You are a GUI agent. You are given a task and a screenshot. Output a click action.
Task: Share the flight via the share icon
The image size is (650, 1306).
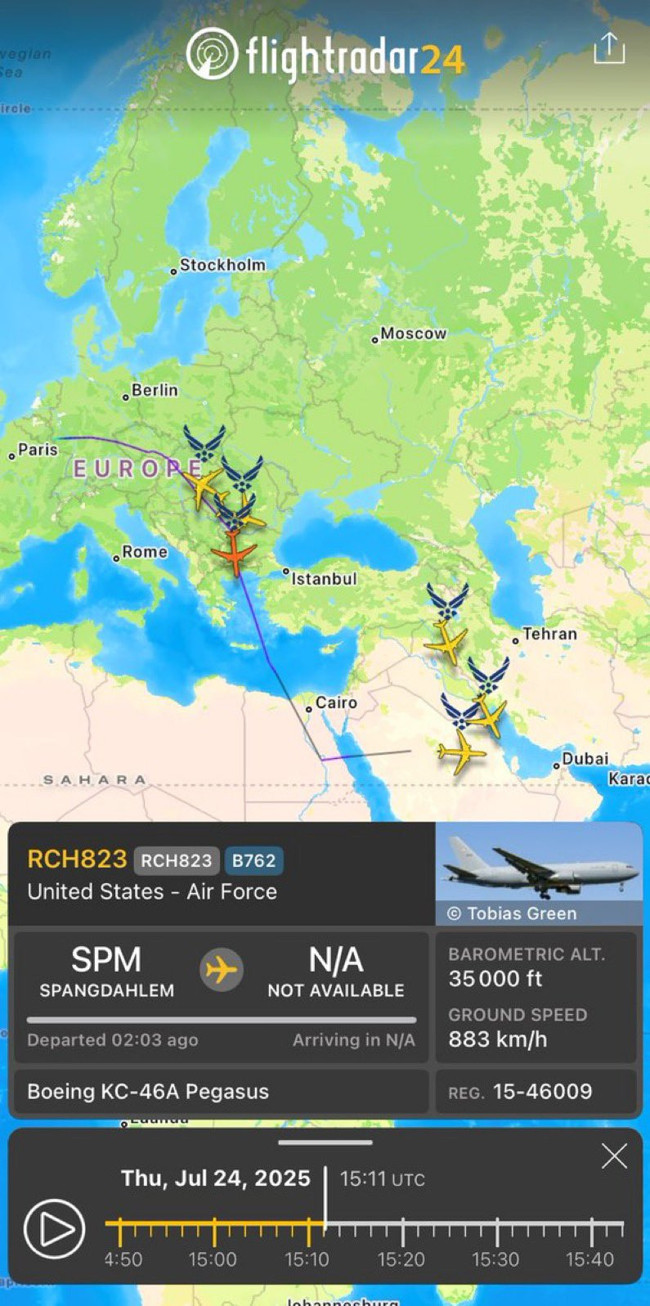pyautogui.click(x=609, y=48)
